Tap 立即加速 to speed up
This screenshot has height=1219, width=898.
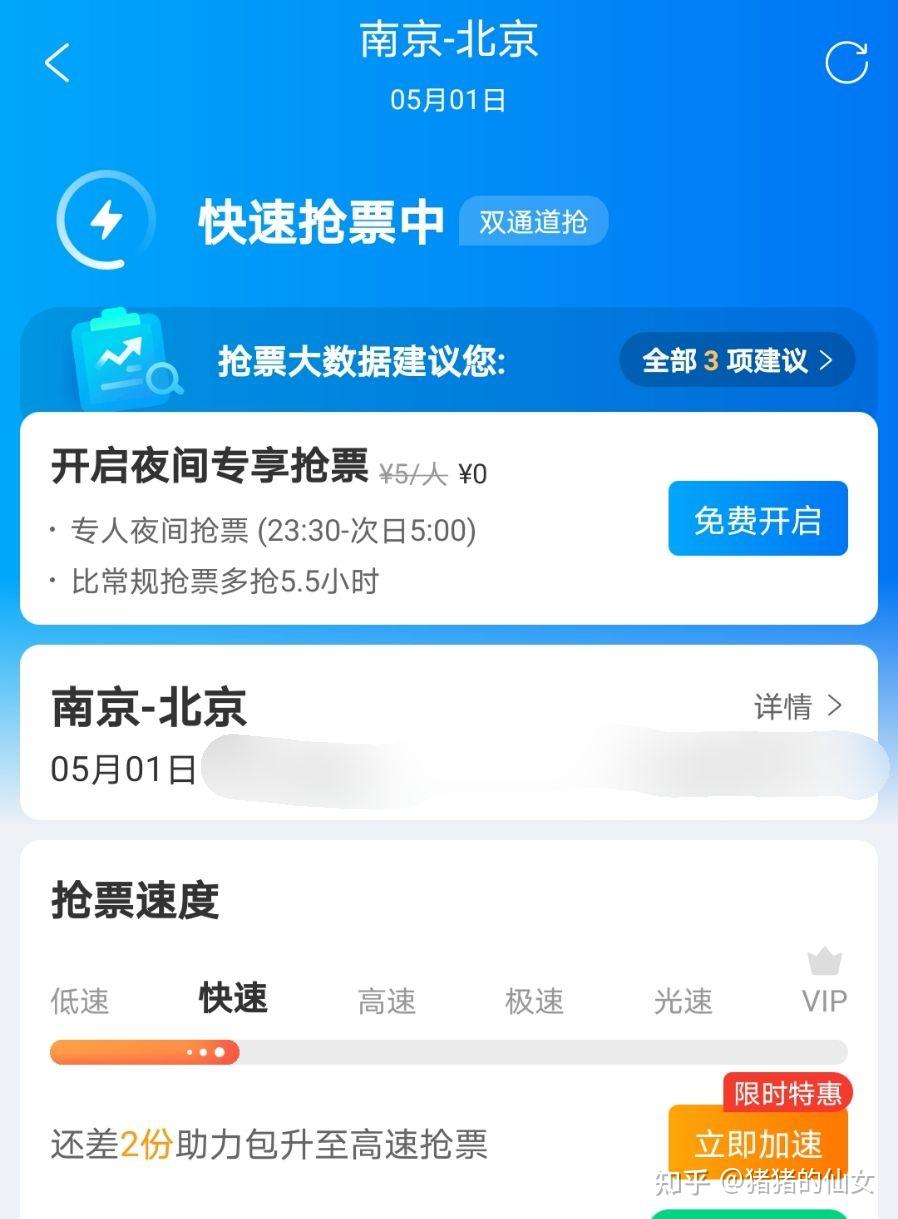click(x=758, y=1143)
